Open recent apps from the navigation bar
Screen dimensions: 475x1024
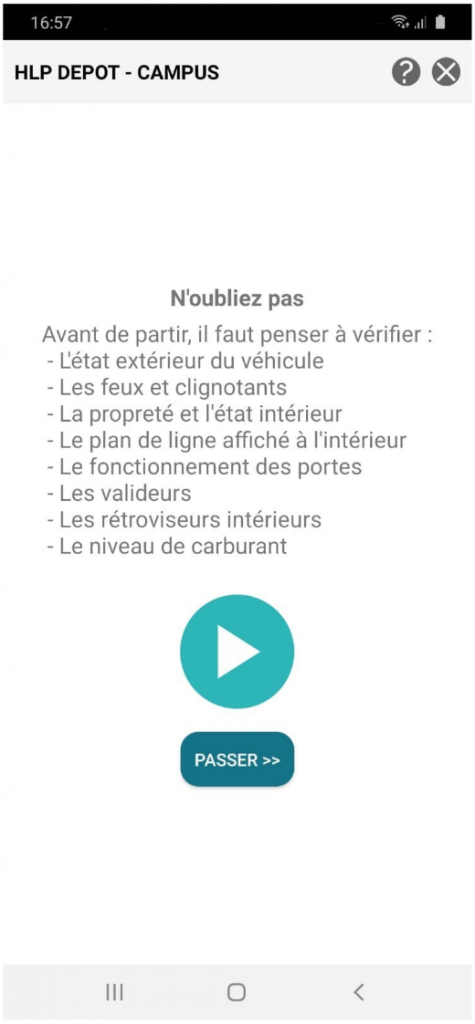tap(115, 992)
